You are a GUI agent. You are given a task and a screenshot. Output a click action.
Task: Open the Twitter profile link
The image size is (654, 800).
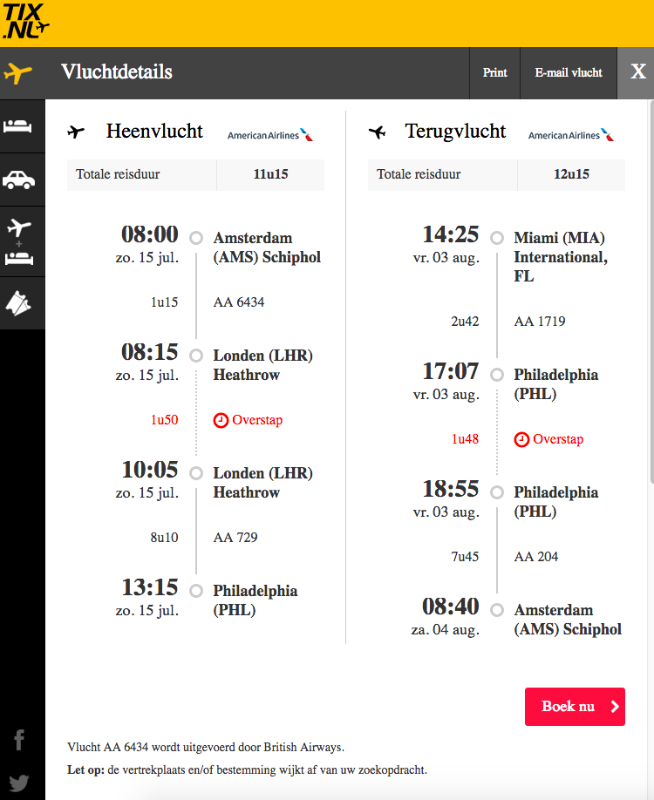(x=19, y=783)
